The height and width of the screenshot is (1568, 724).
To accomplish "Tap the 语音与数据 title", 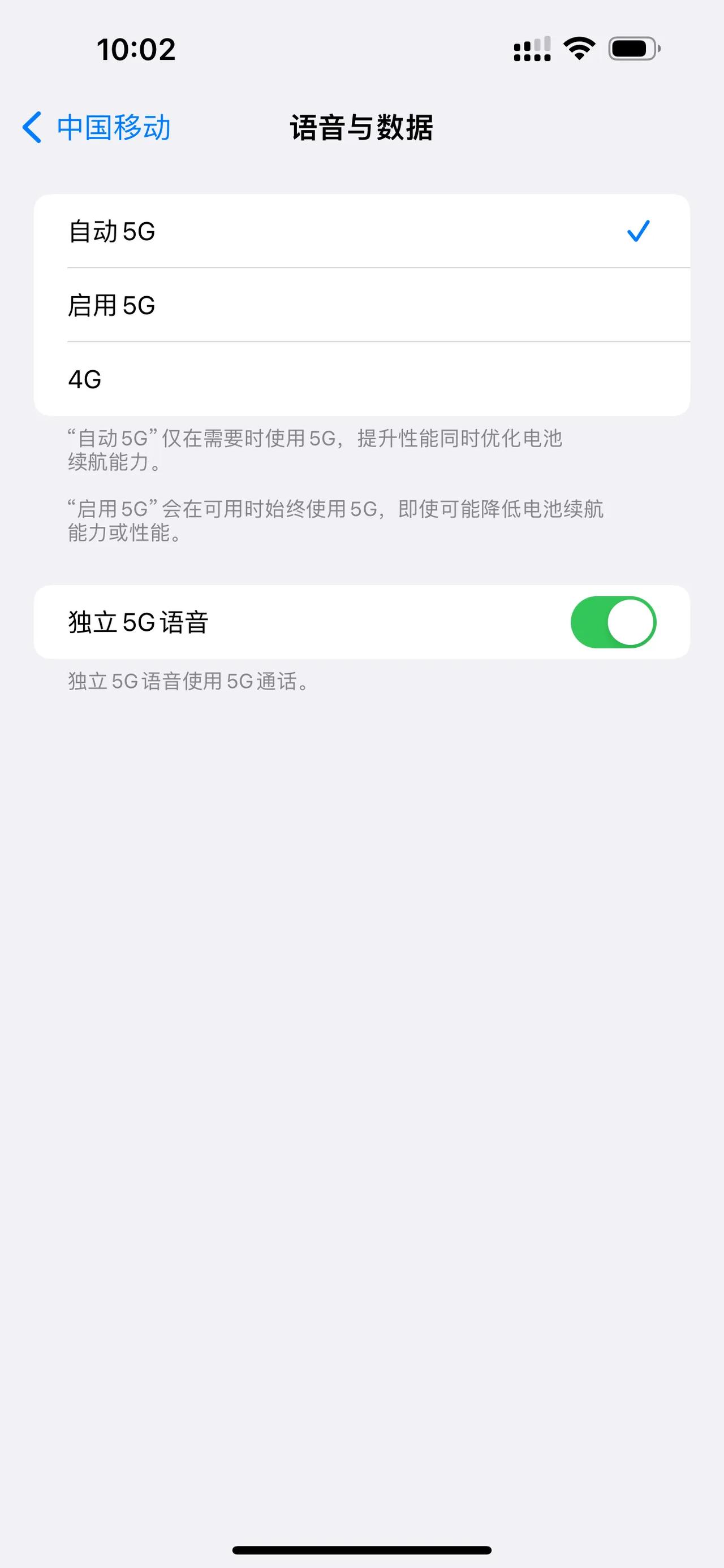I will [x=361, y=128].
